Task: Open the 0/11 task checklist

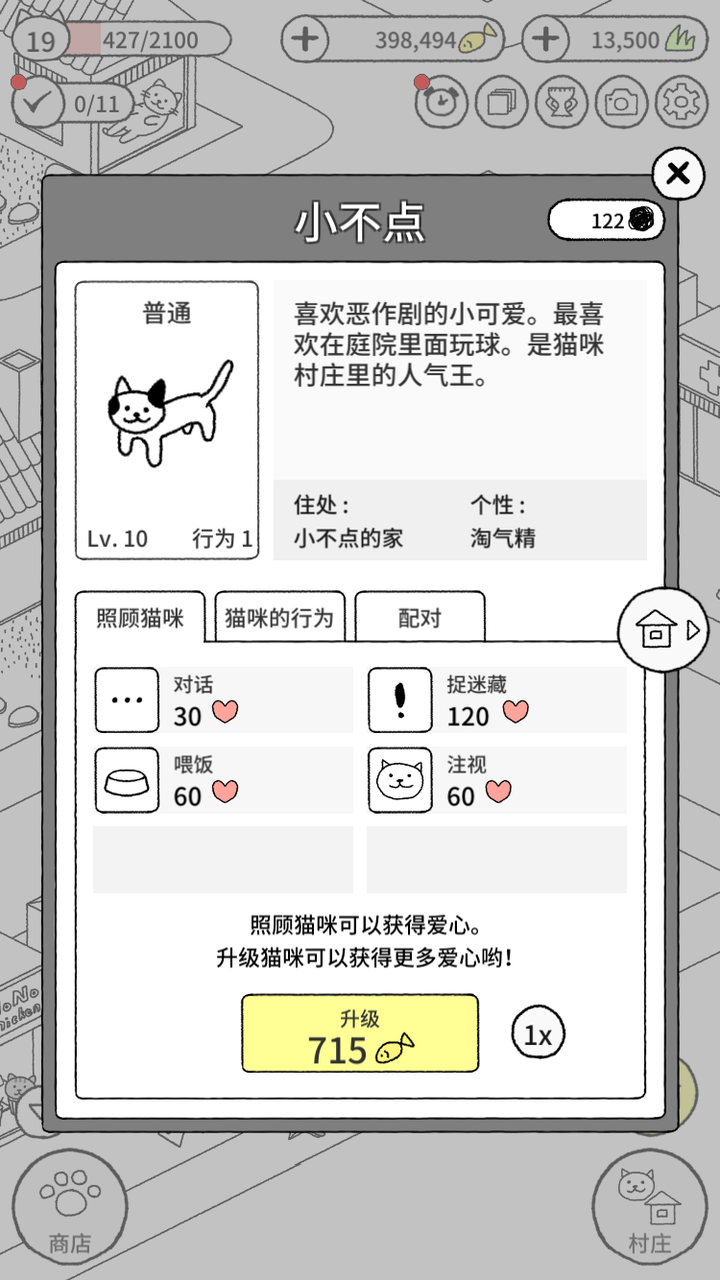Action: click(74, 102)
